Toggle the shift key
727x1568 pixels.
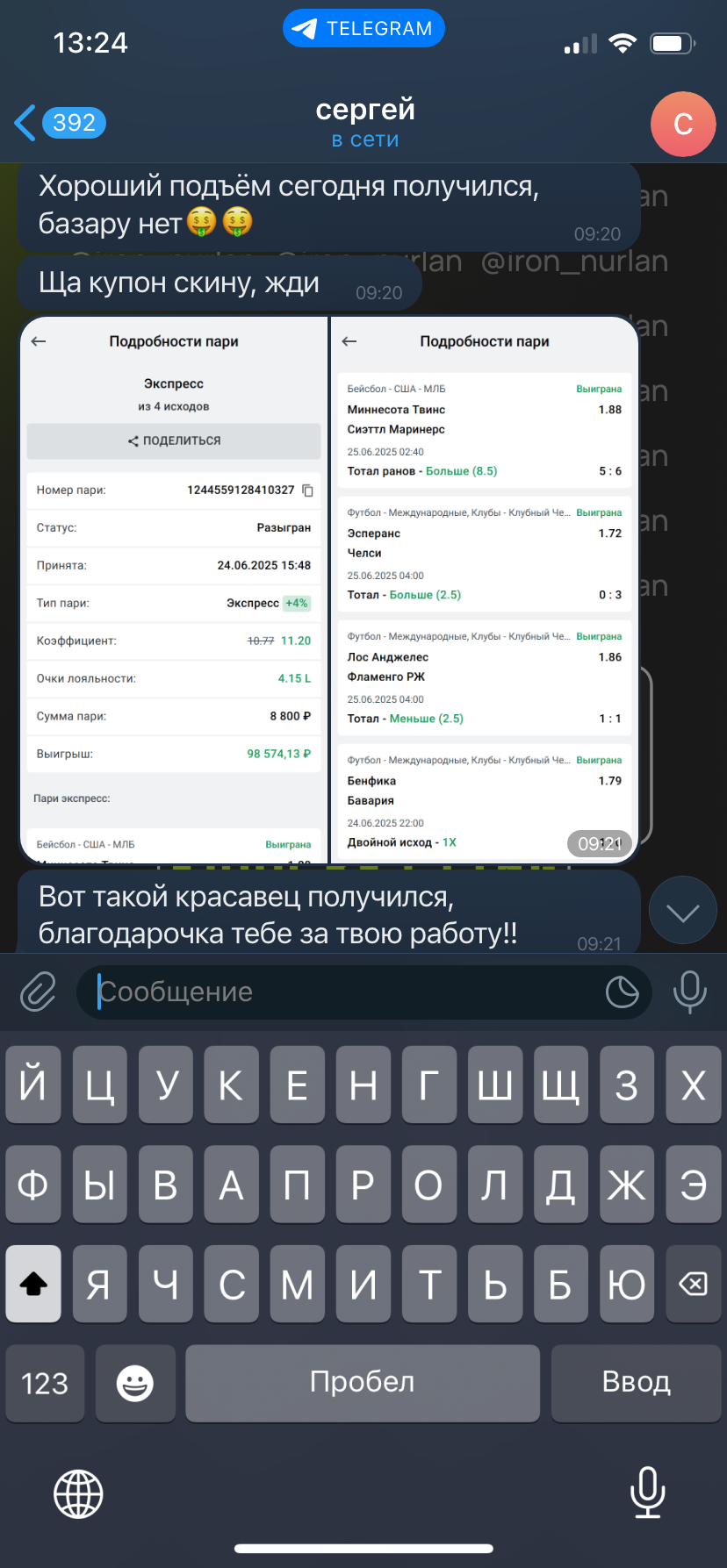pyautogui.click(x=33, y=1285)
